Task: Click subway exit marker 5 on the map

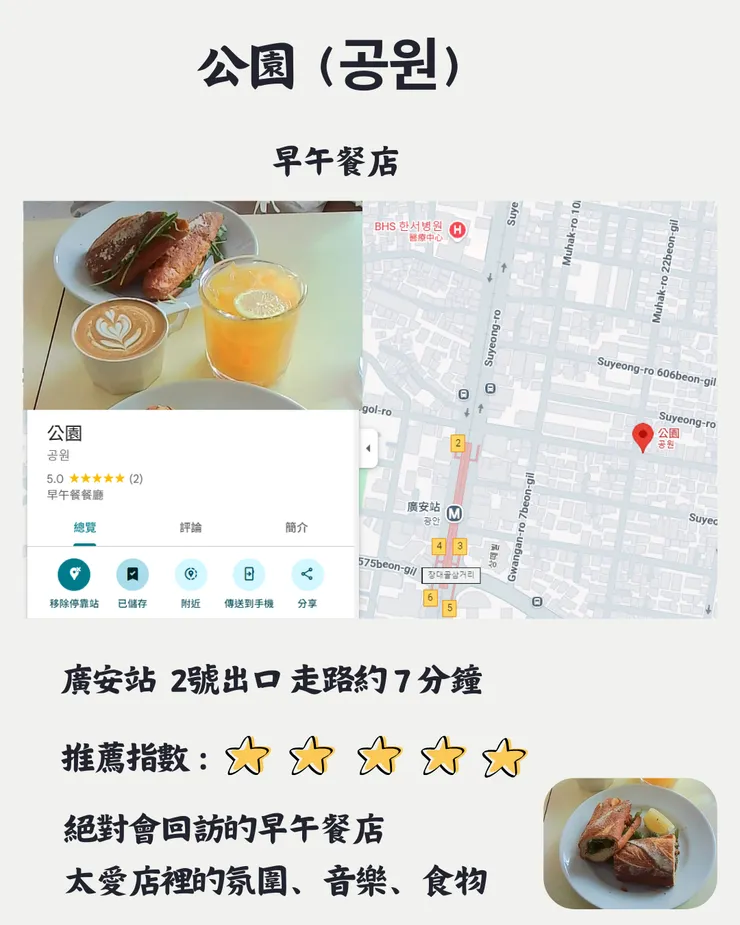Action: [x=449, y=608]
